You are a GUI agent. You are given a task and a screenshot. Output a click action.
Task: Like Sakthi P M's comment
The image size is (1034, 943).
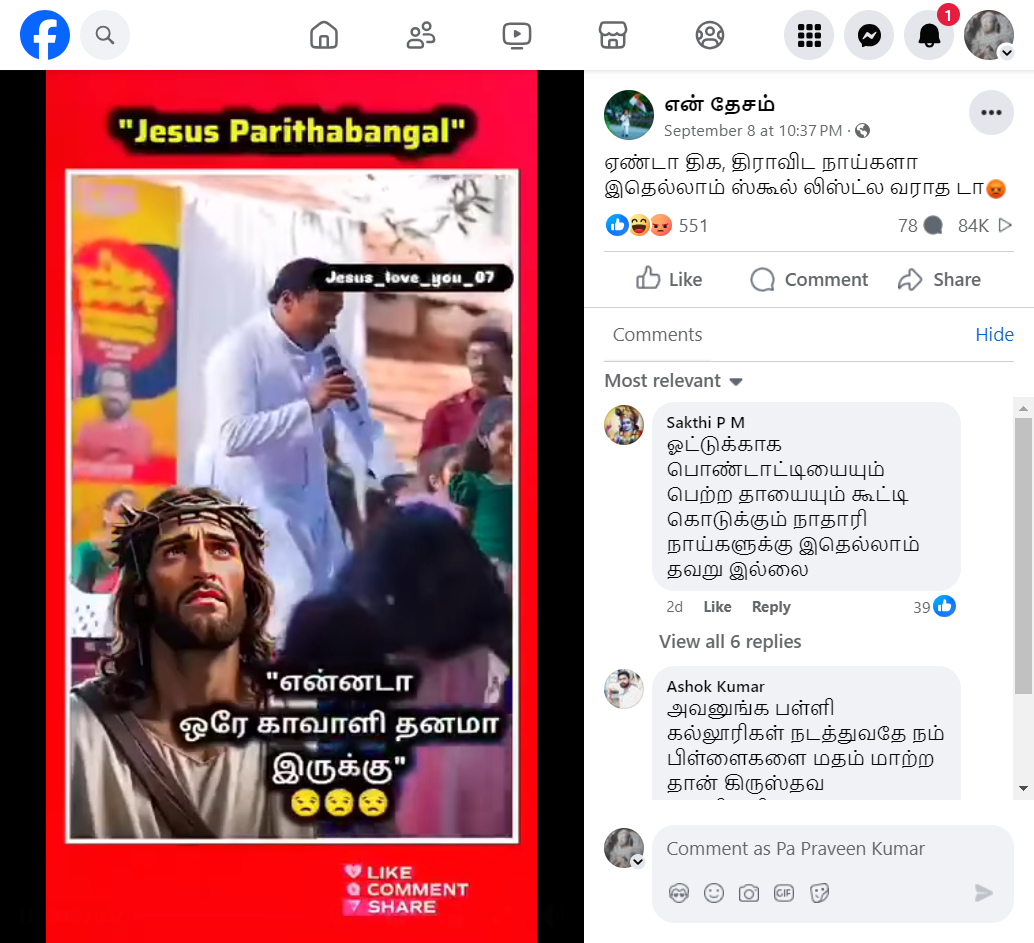(717, 607)
